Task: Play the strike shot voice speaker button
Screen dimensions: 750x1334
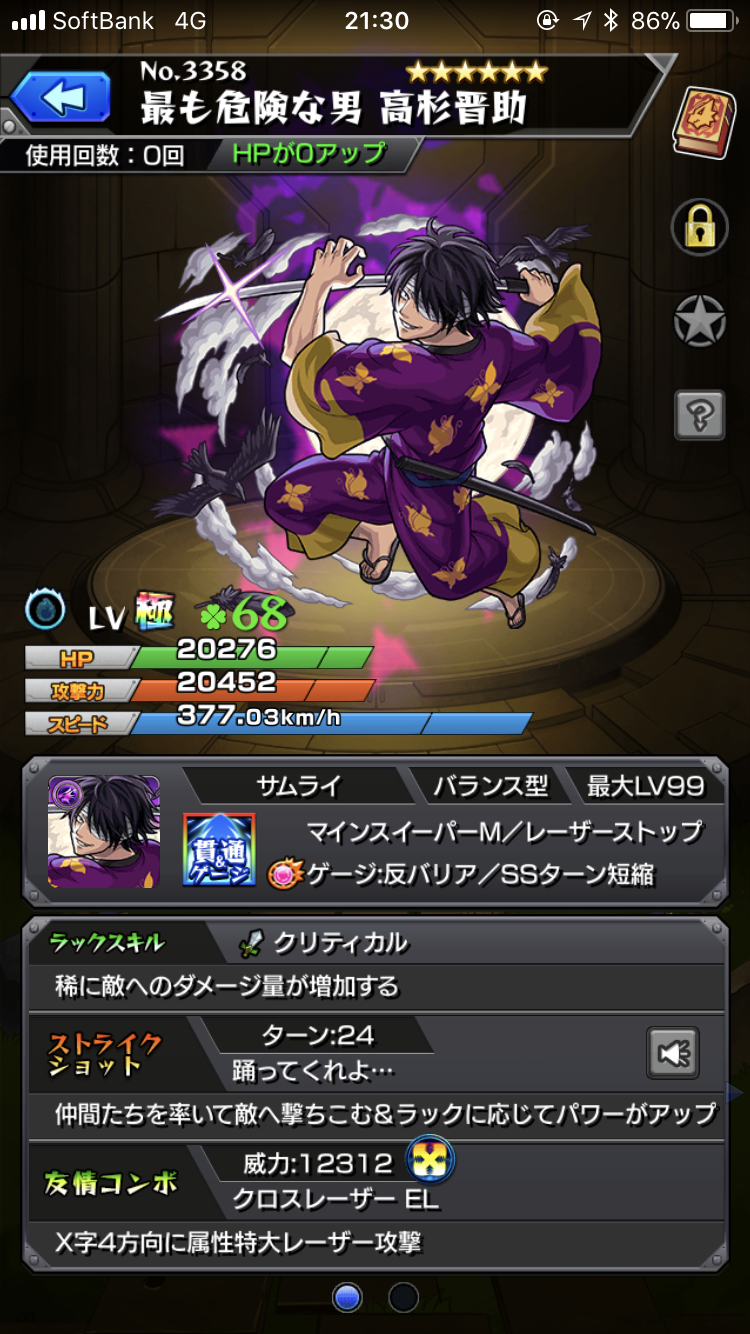Action: [x=672, y=1053]
